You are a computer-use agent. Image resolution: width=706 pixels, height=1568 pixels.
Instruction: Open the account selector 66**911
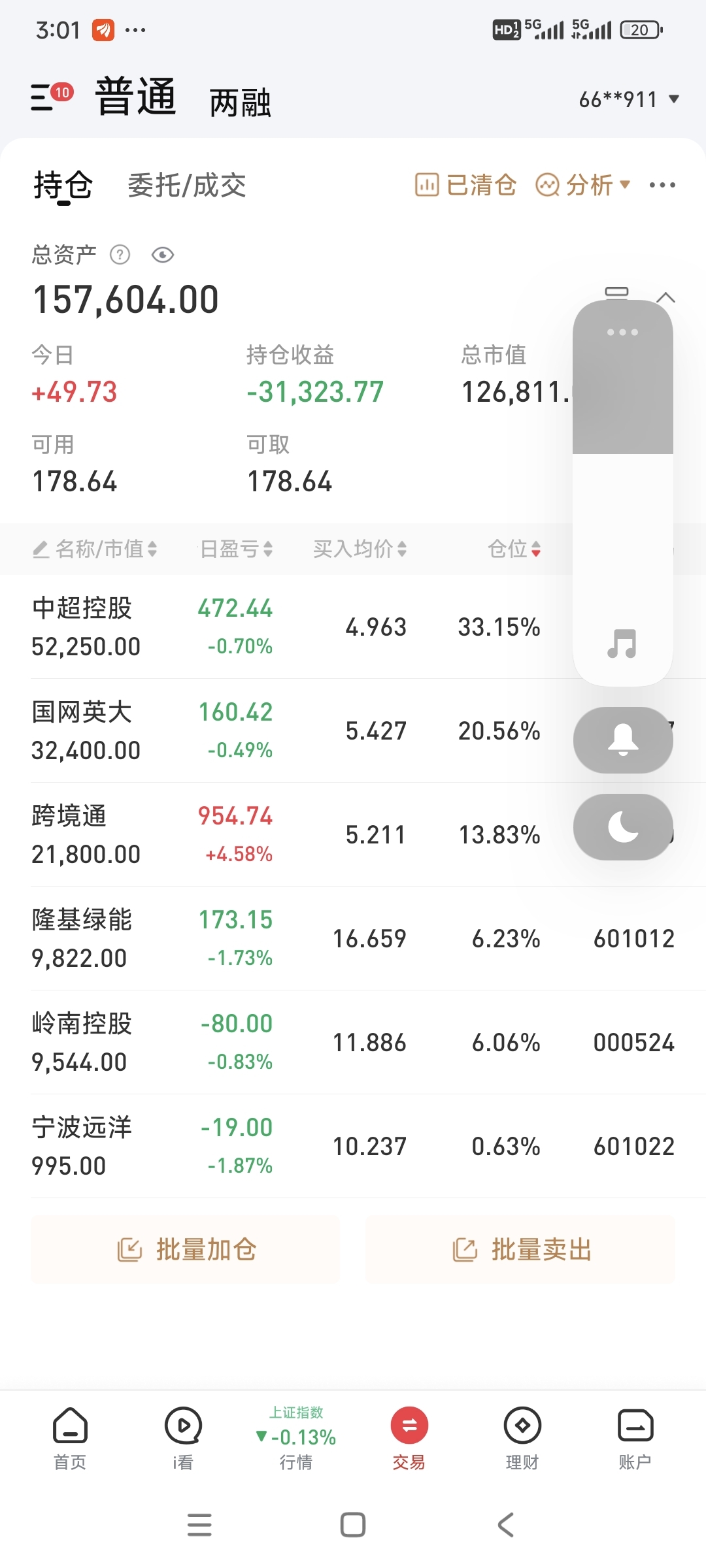point(629,99)
